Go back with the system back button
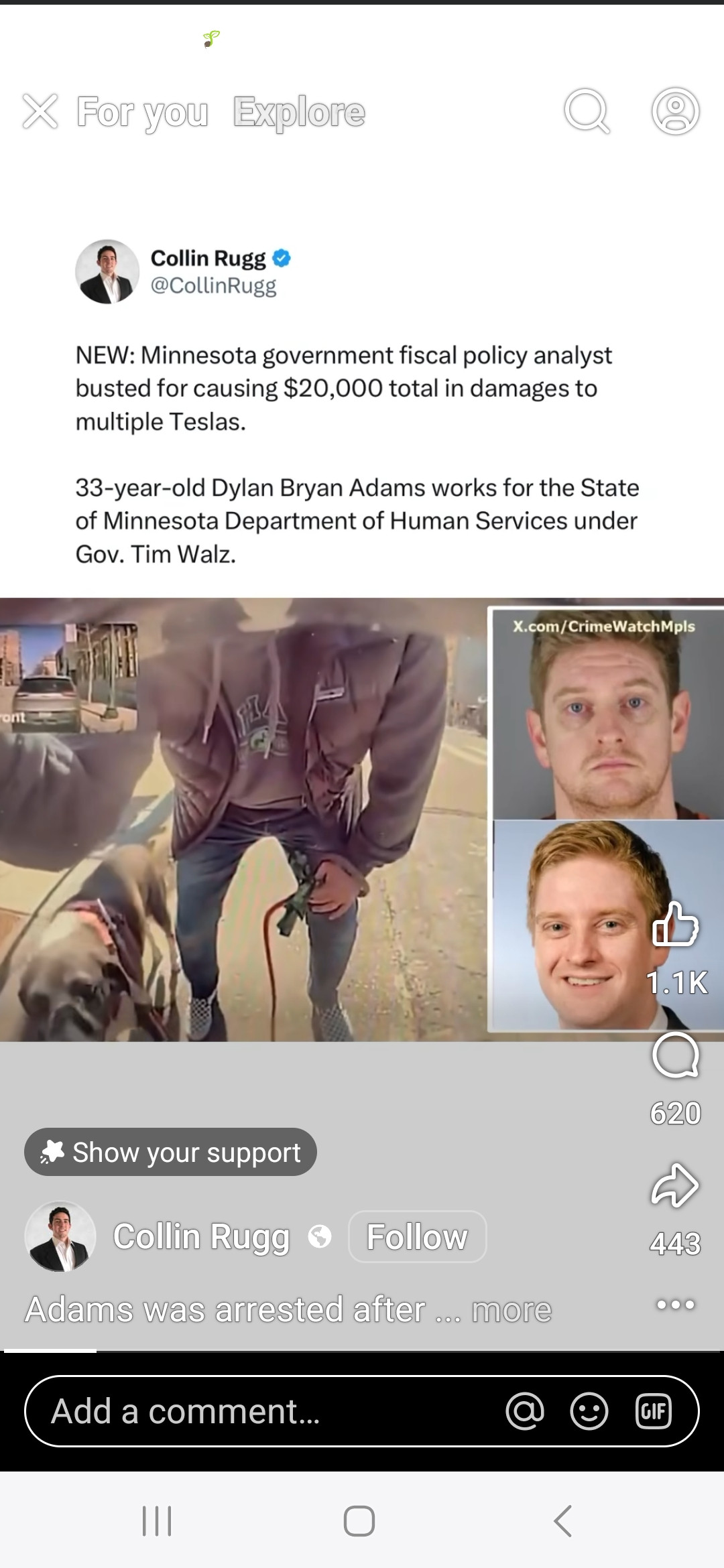 click(x=563, y=1521)
